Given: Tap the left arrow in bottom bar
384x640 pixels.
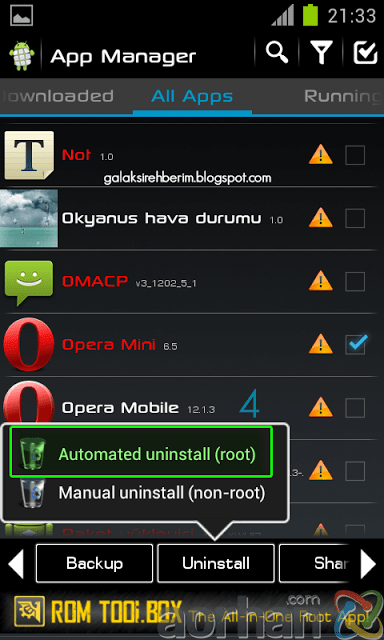Looking at the screenshot, I should (x=16, y=564).
